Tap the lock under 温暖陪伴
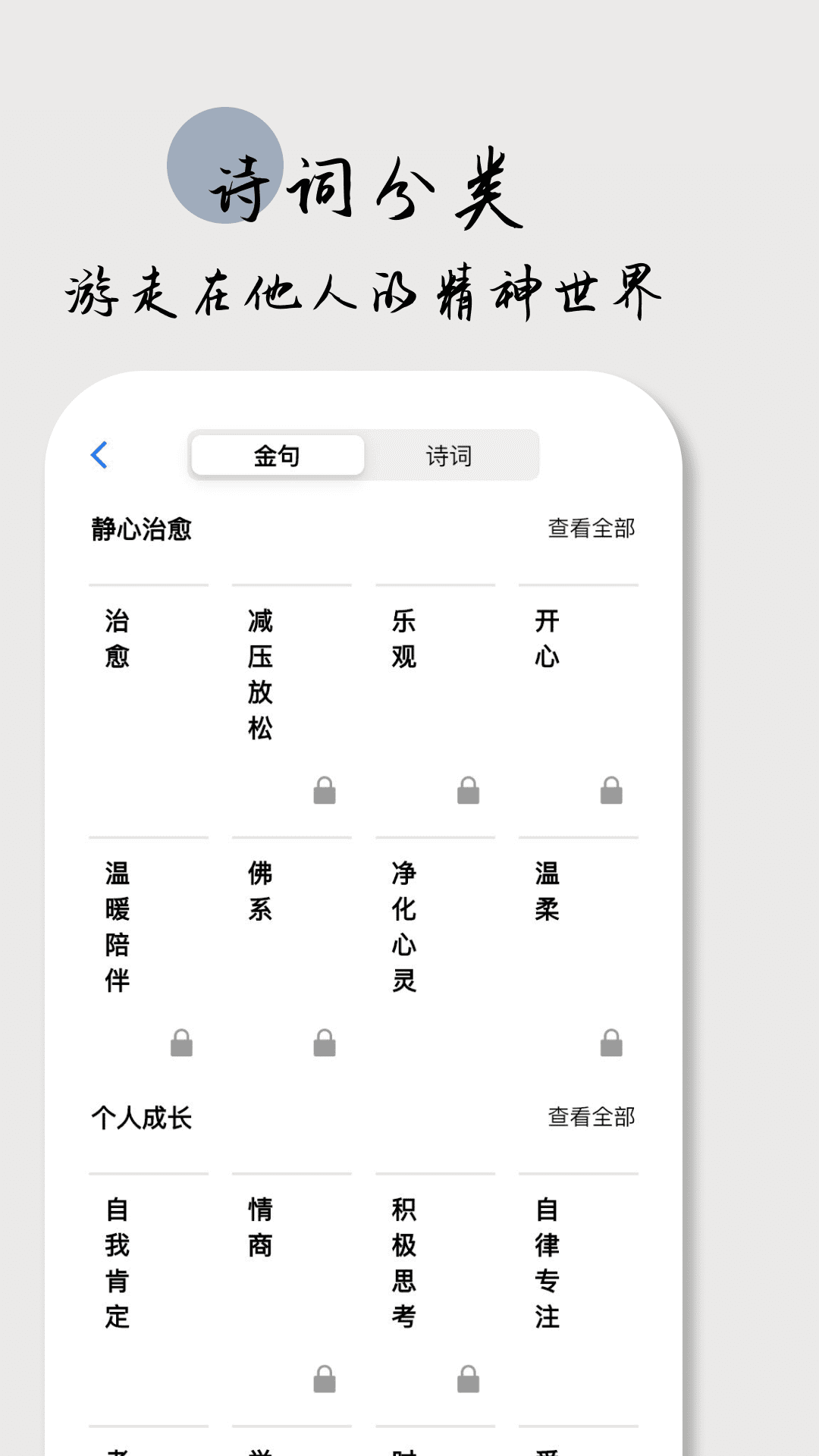 pyautogui.click(x=182, y=1043)
